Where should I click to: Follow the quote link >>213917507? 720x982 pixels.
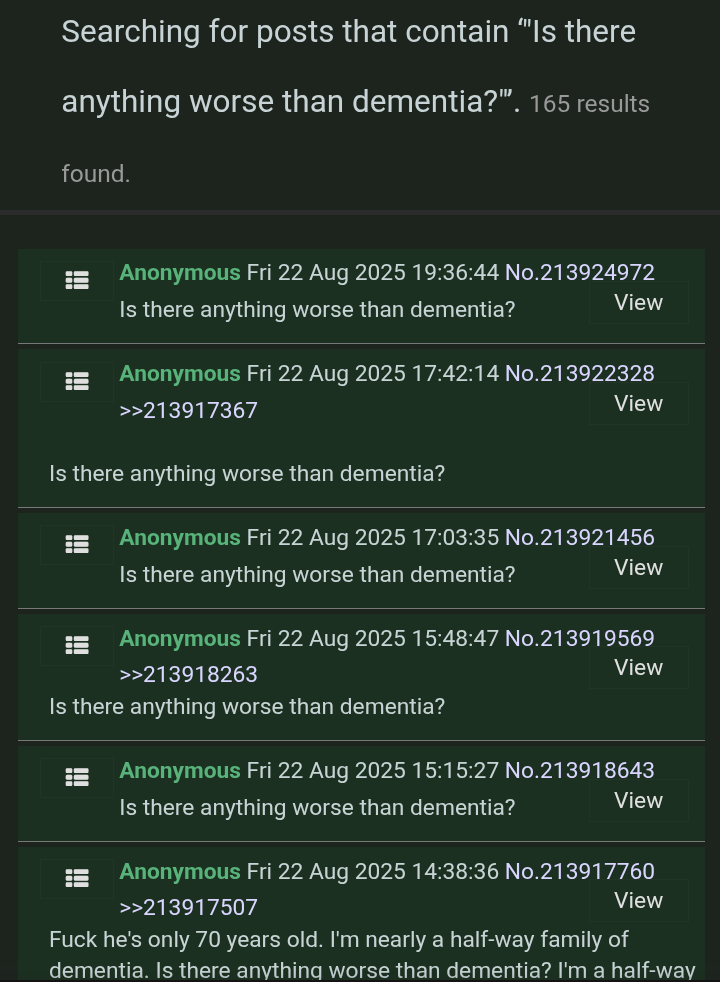pos(188,908)
